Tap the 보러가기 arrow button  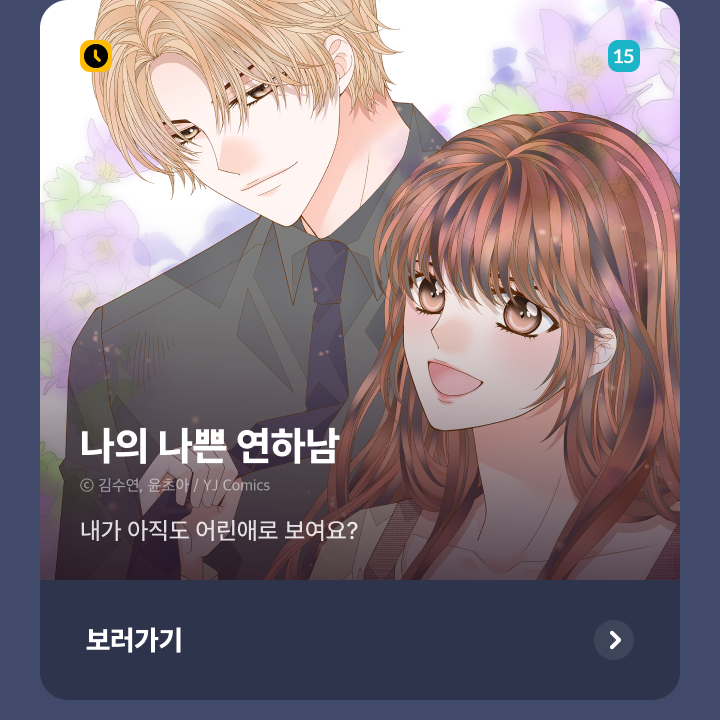click(x=613, y=640)
